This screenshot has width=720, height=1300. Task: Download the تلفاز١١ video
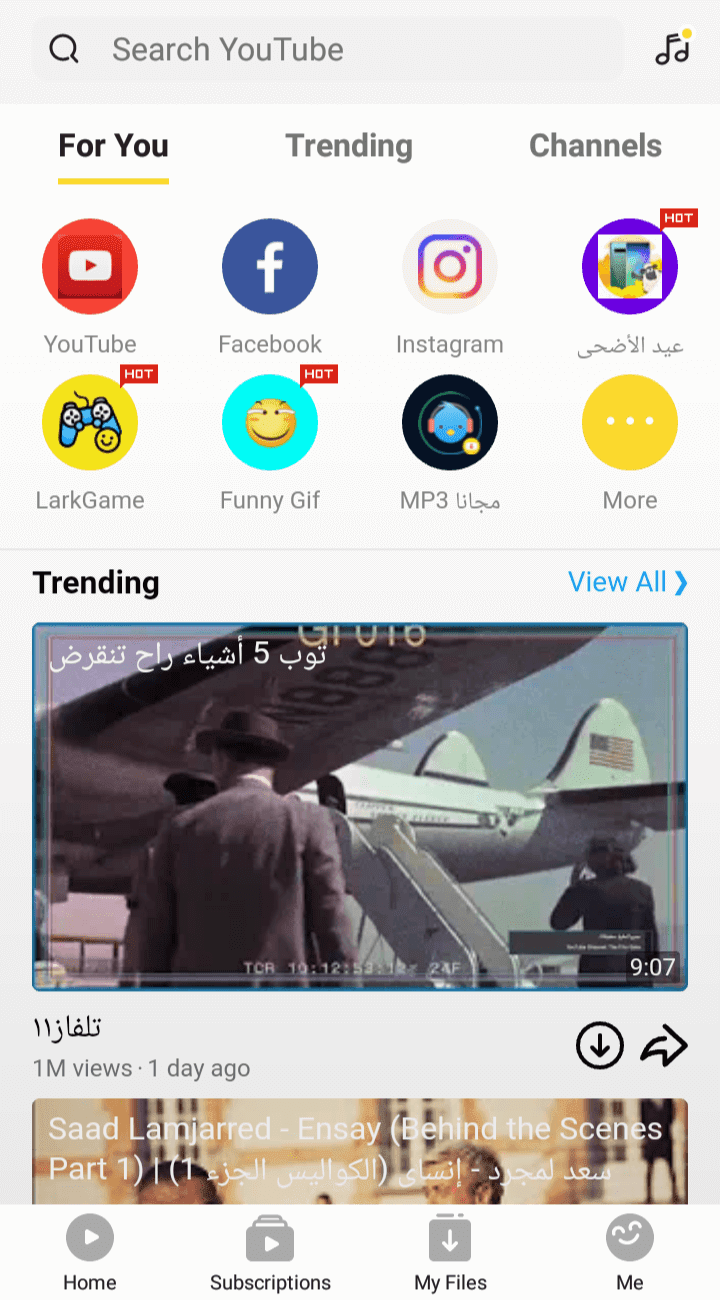(600, 1047)
